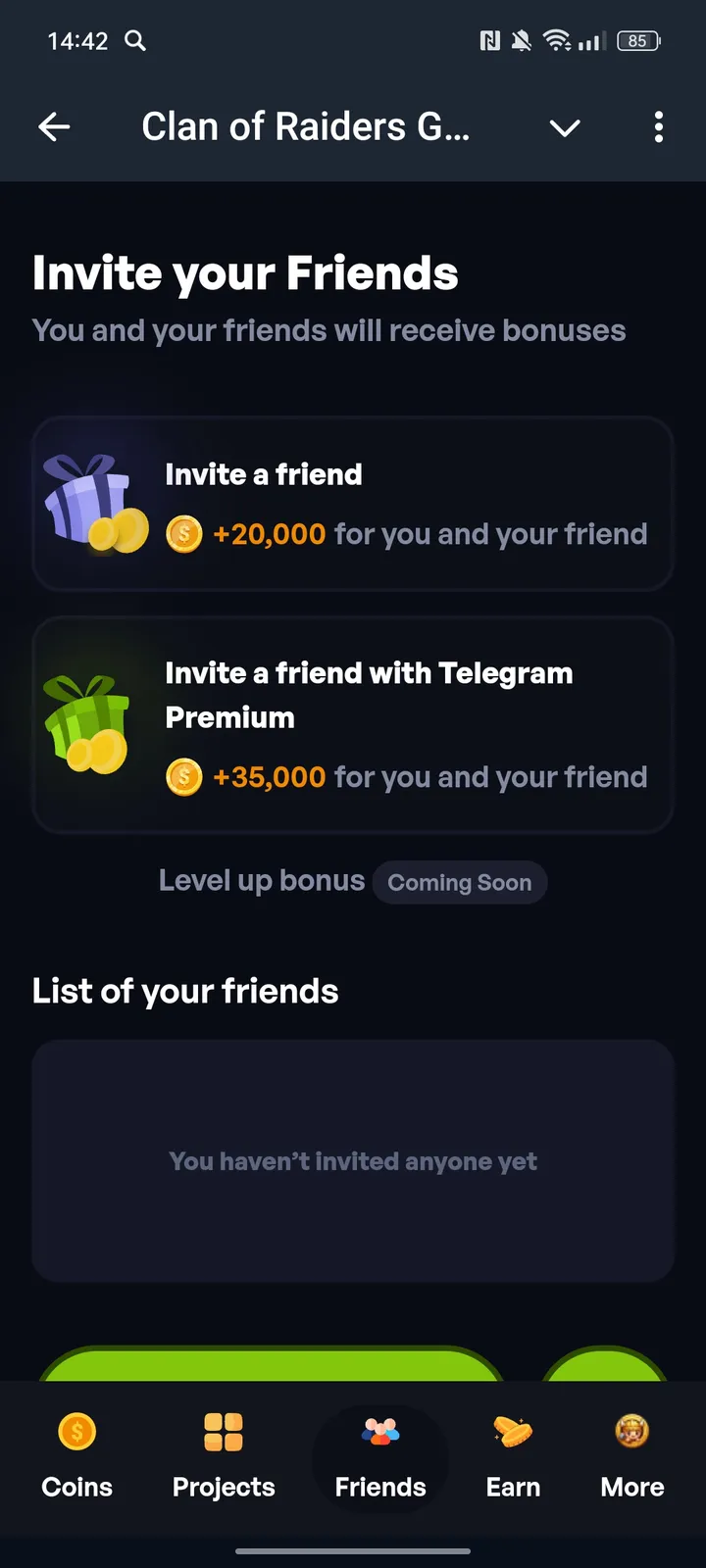Open Earn section using the flying coin icon

513,1432
